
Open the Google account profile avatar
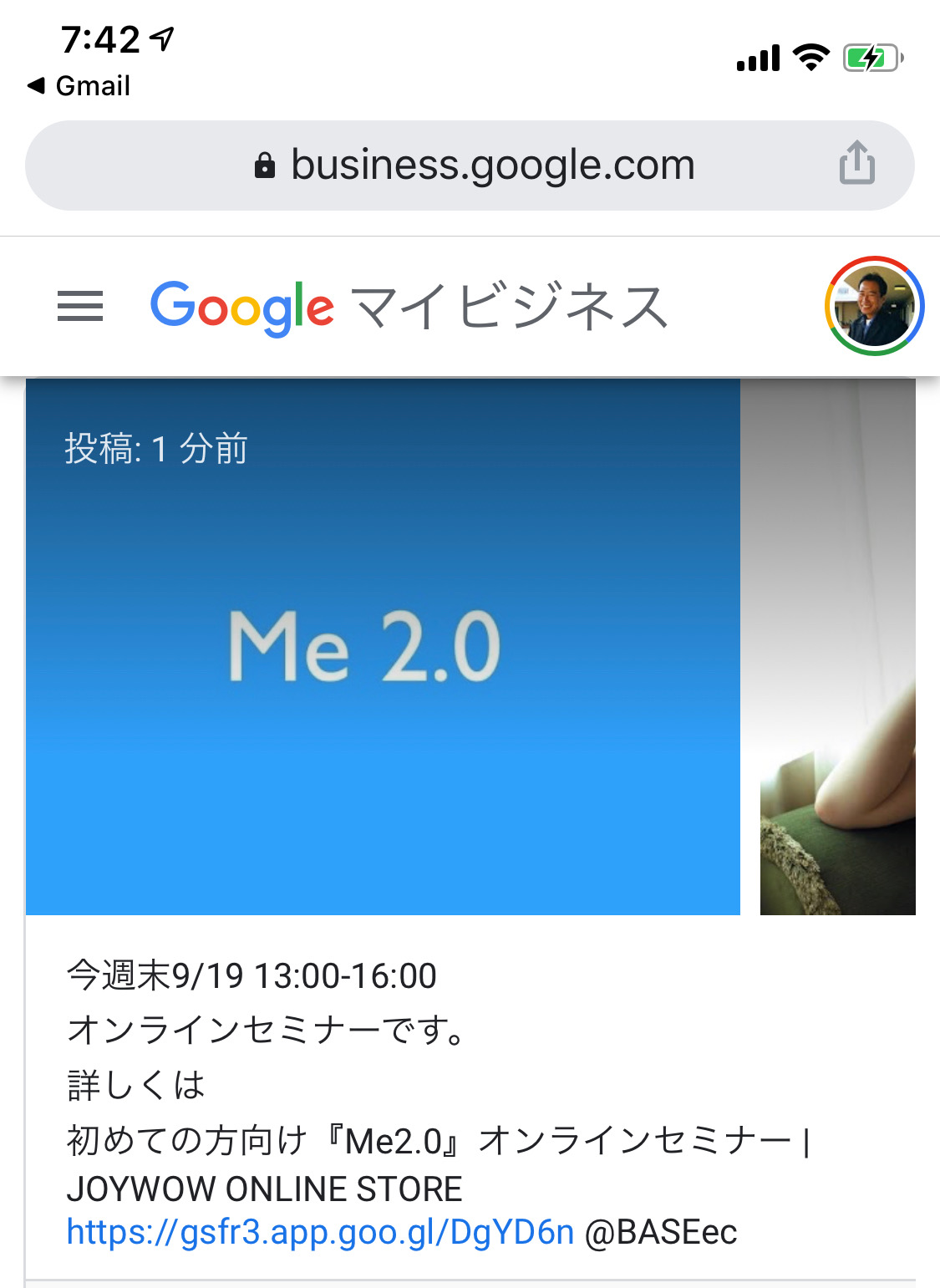tap(873, 306)
